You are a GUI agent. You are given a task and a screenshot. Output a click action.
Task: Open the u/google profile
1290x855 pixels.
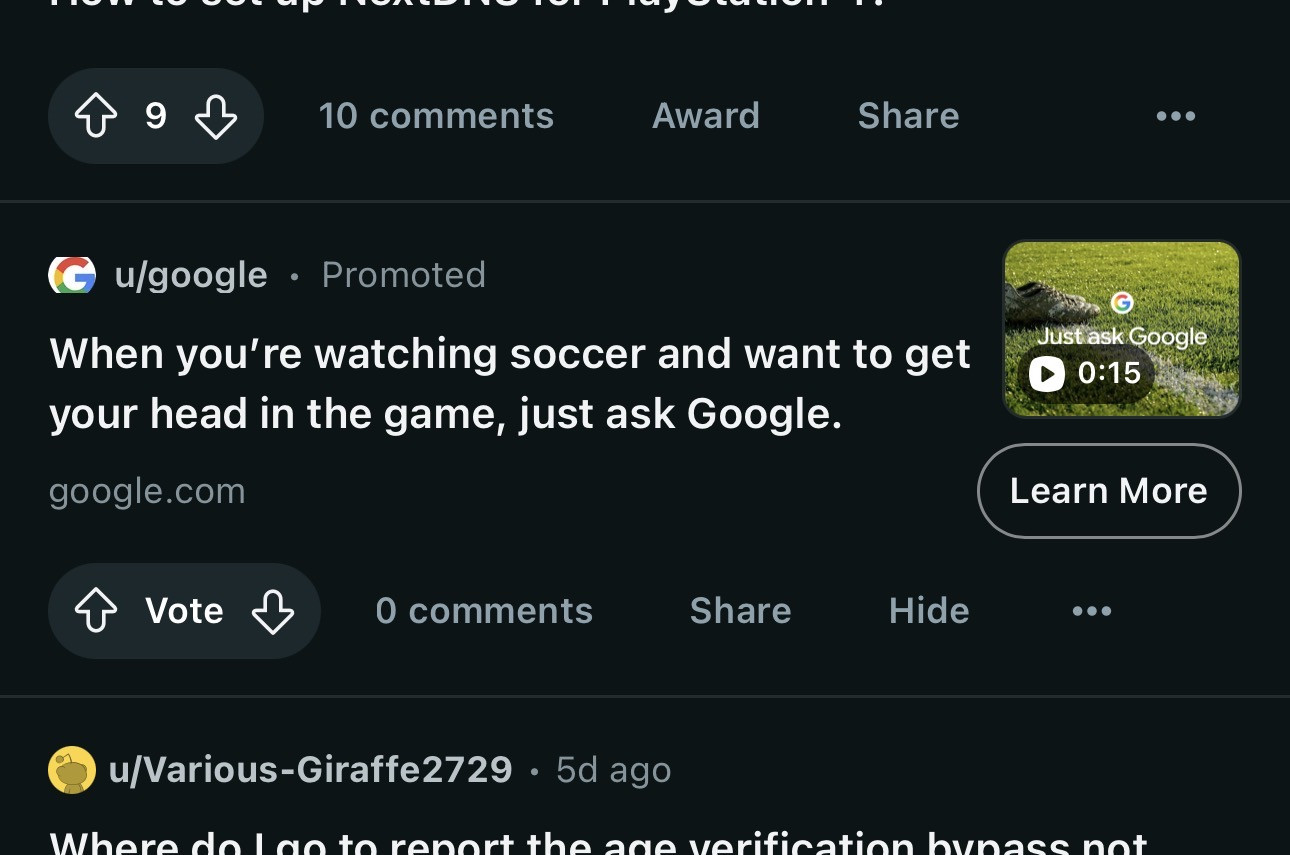pyautogui.click(x=190, y=275)
